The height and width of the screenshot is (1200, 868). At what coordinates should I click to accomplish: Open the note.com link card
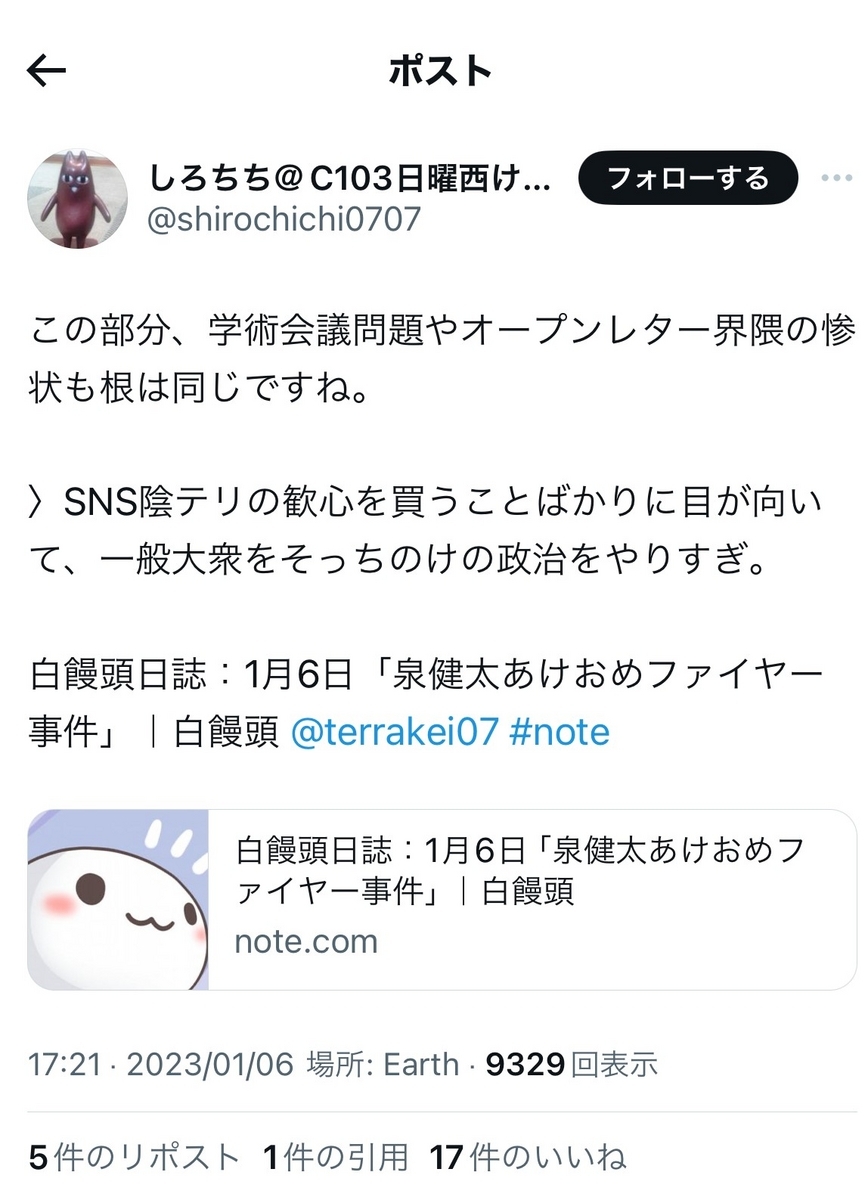[441, 900]
